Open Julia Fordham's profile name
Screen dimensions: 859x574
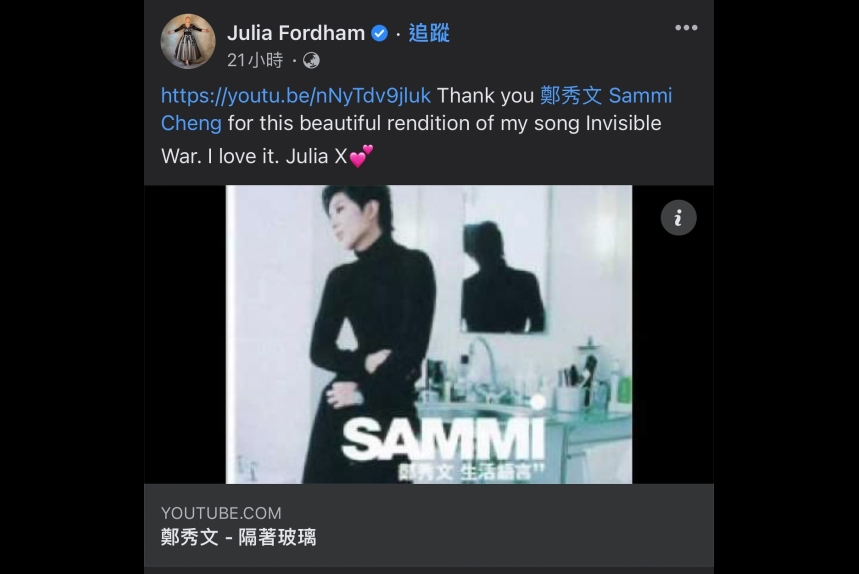(296, 33)
